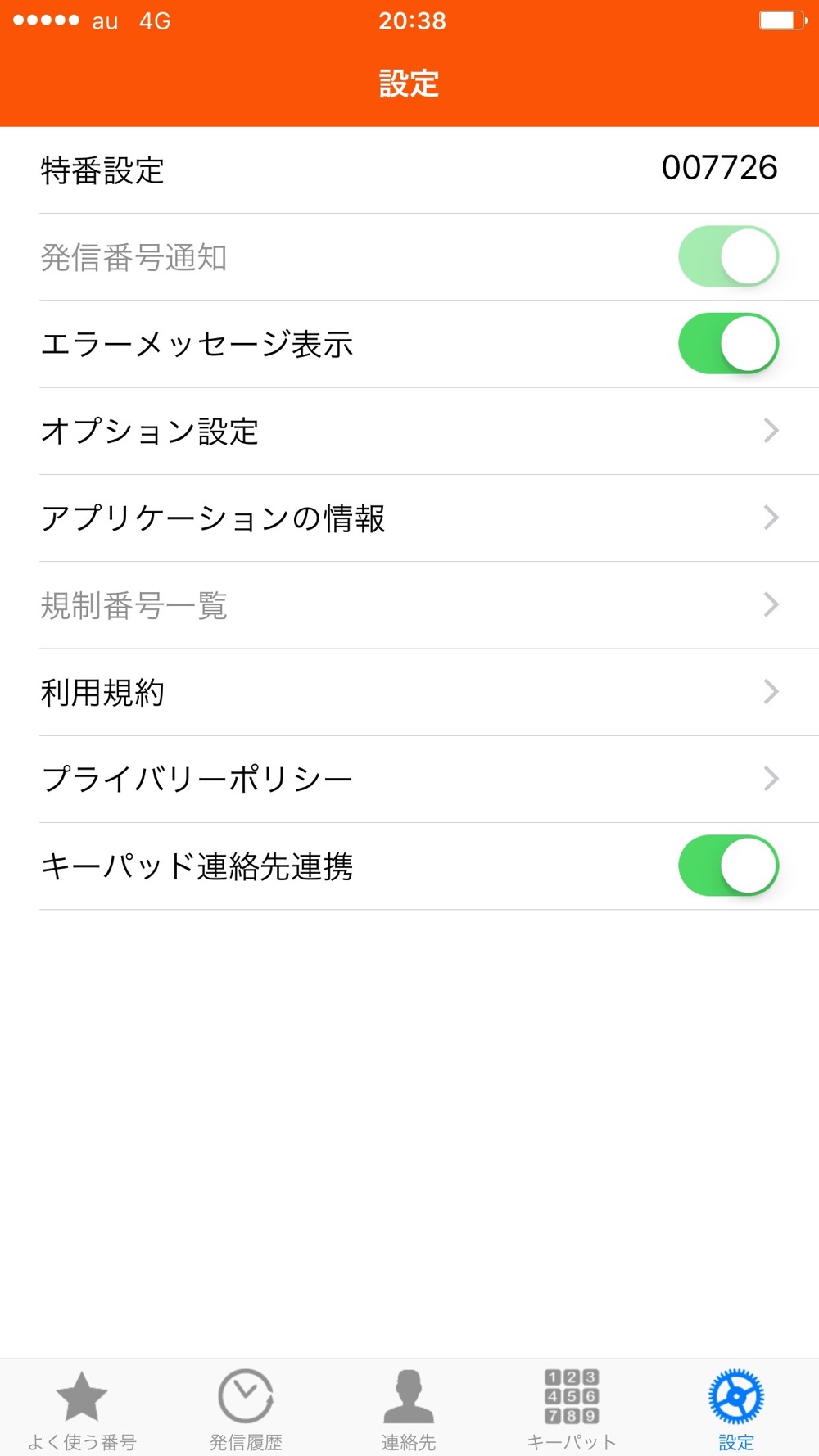Switch to 連絡先 tab

pos(409,1410)
